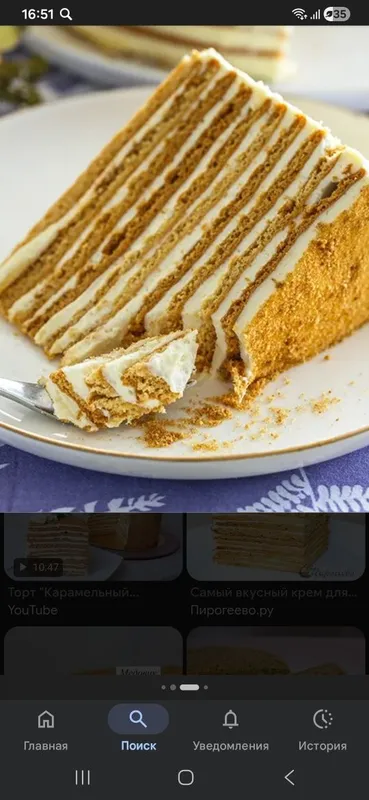Open the Торт "Карамельный" YouTube video tile
The height and width of the screenshot is (800, 369).
93,564
